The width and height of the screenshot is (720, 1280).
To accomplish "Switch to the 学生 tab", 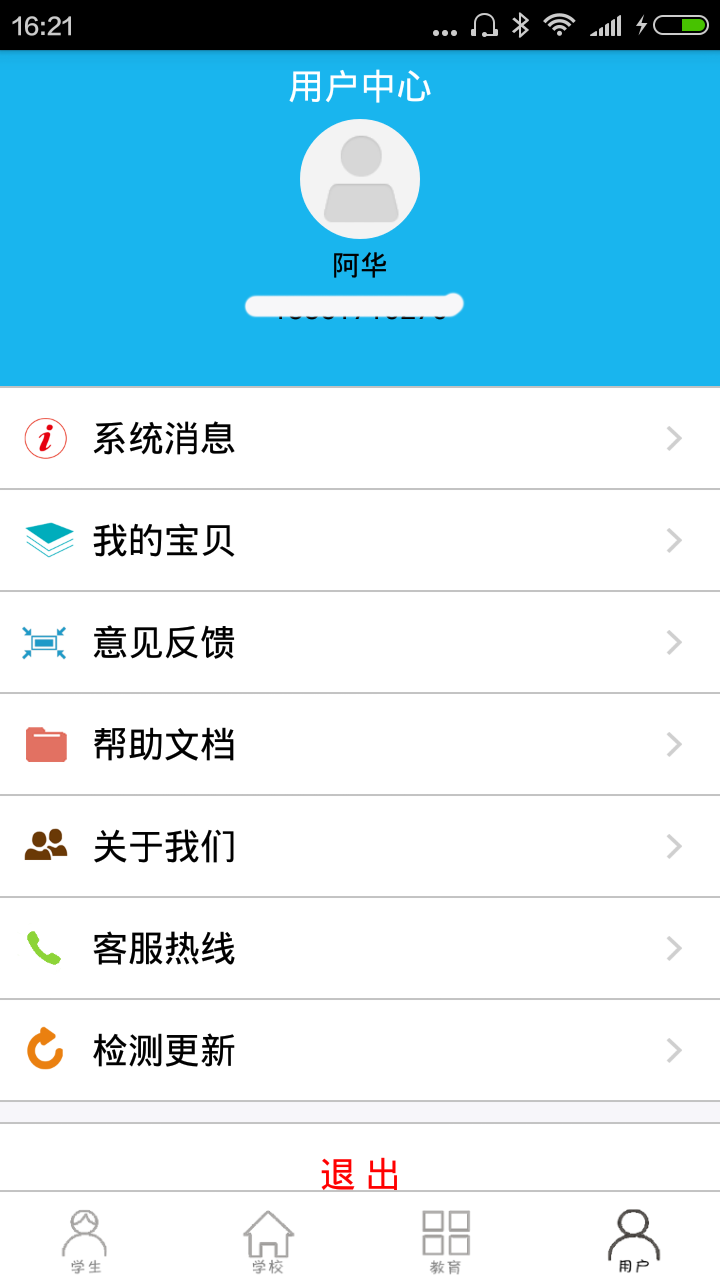I will point(86,1238).
